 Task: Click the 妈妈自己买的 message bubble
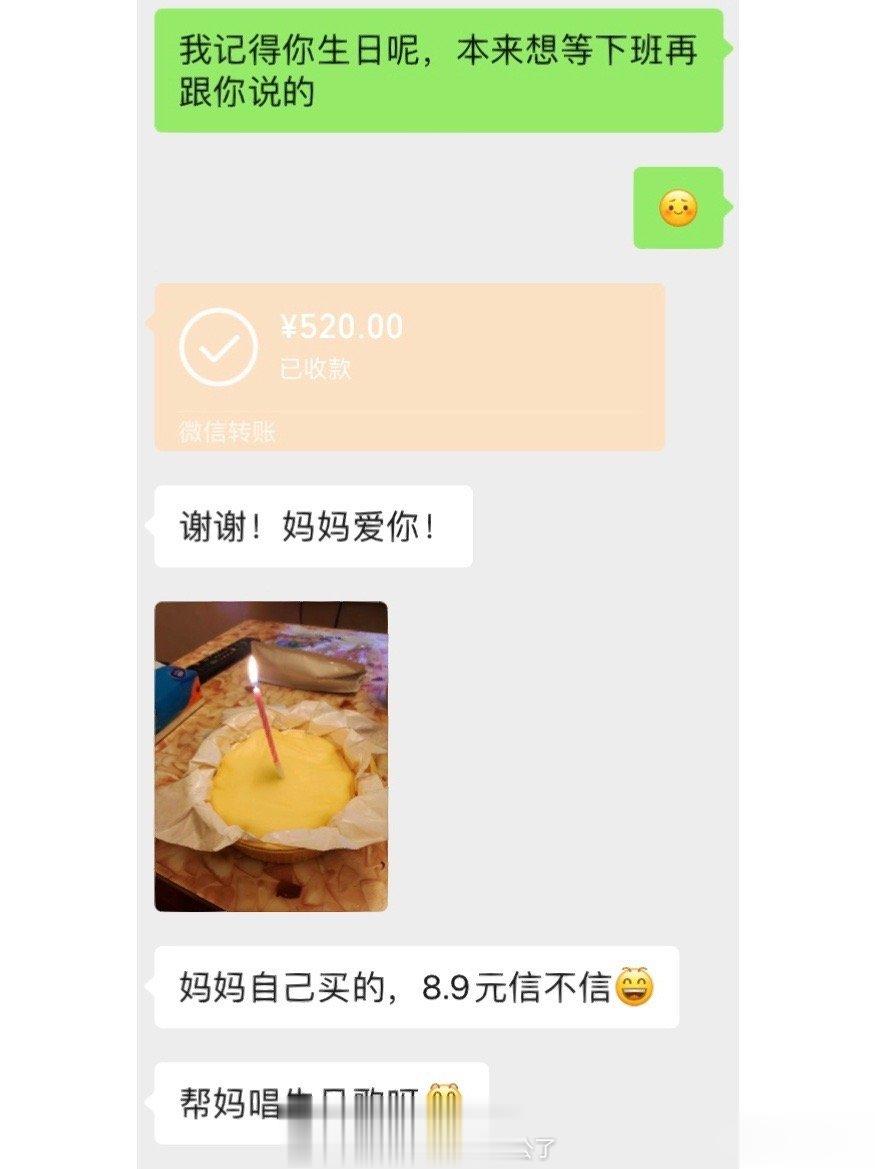[410, 988]
